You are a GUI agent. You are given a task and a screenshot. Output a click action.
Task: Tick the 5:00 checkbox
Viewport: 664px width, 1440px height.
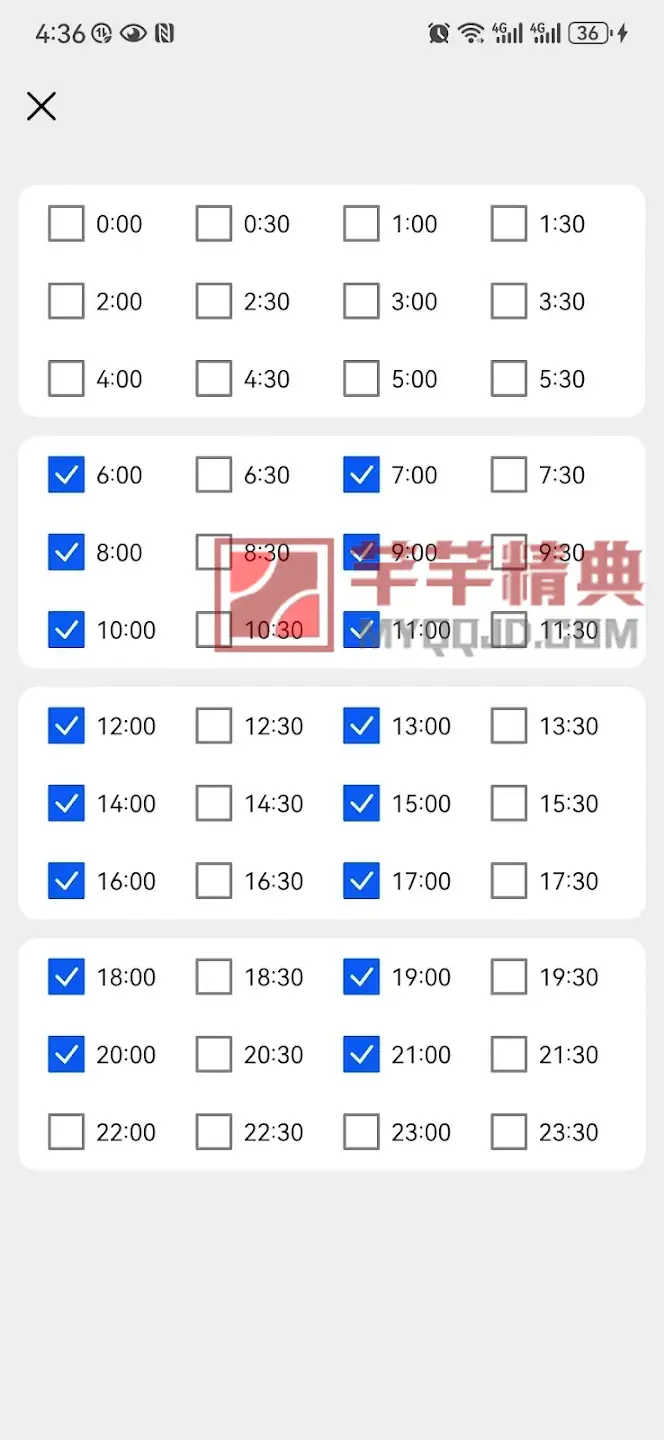click(361, 379)
